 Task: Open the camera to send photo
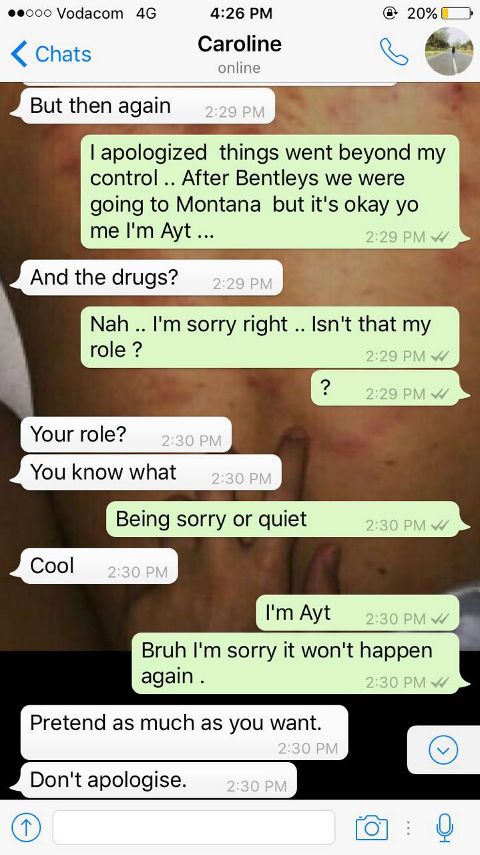tap(372, 828)
